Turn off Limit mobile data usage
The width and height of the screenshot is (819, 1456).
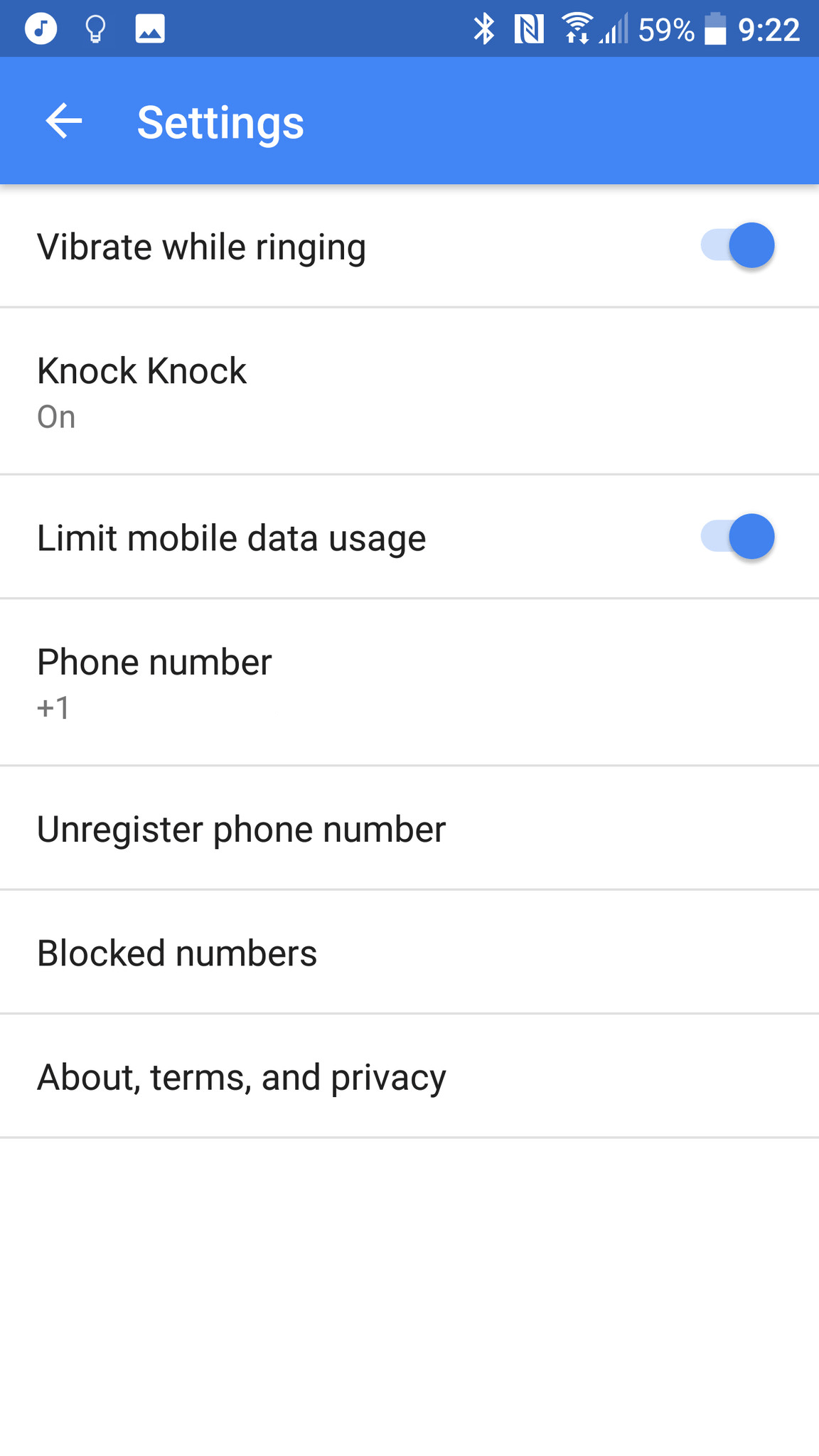[x=736, y=537]
